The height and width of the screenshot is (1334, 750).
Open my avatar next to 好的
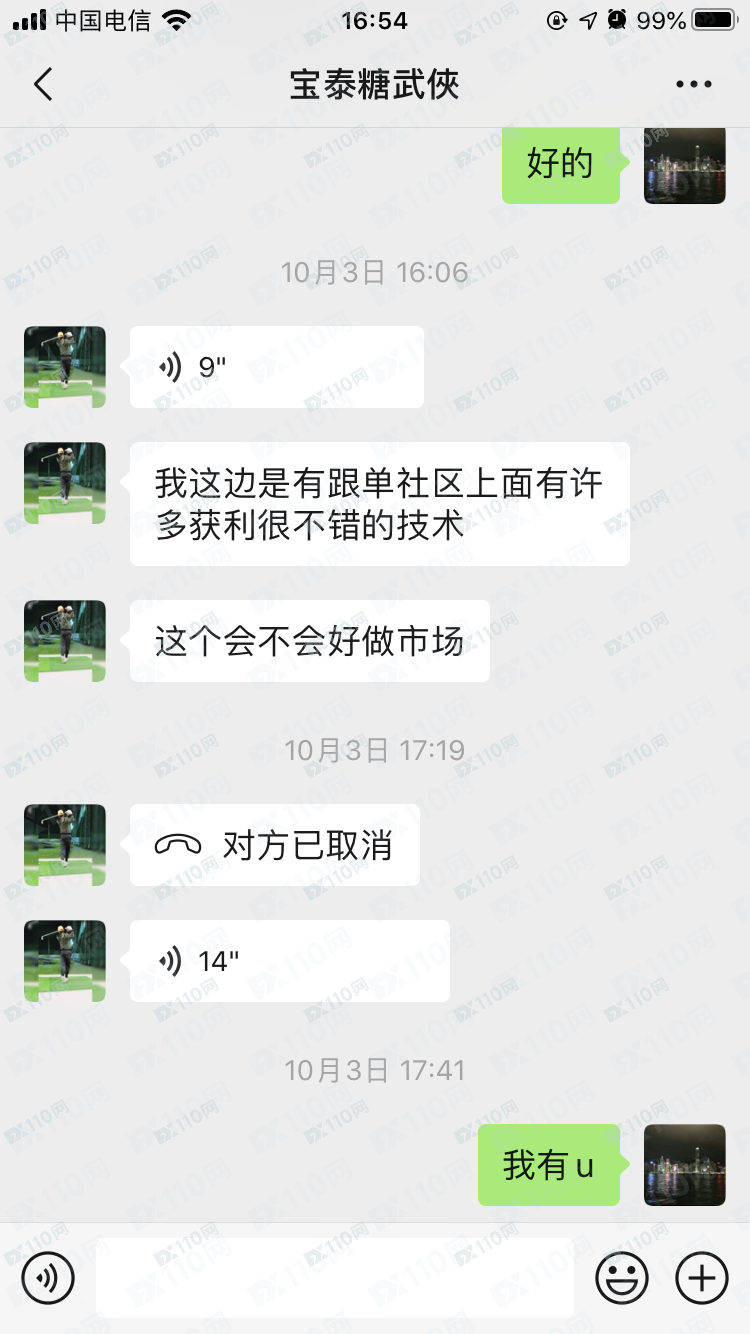tap(684, 164)
